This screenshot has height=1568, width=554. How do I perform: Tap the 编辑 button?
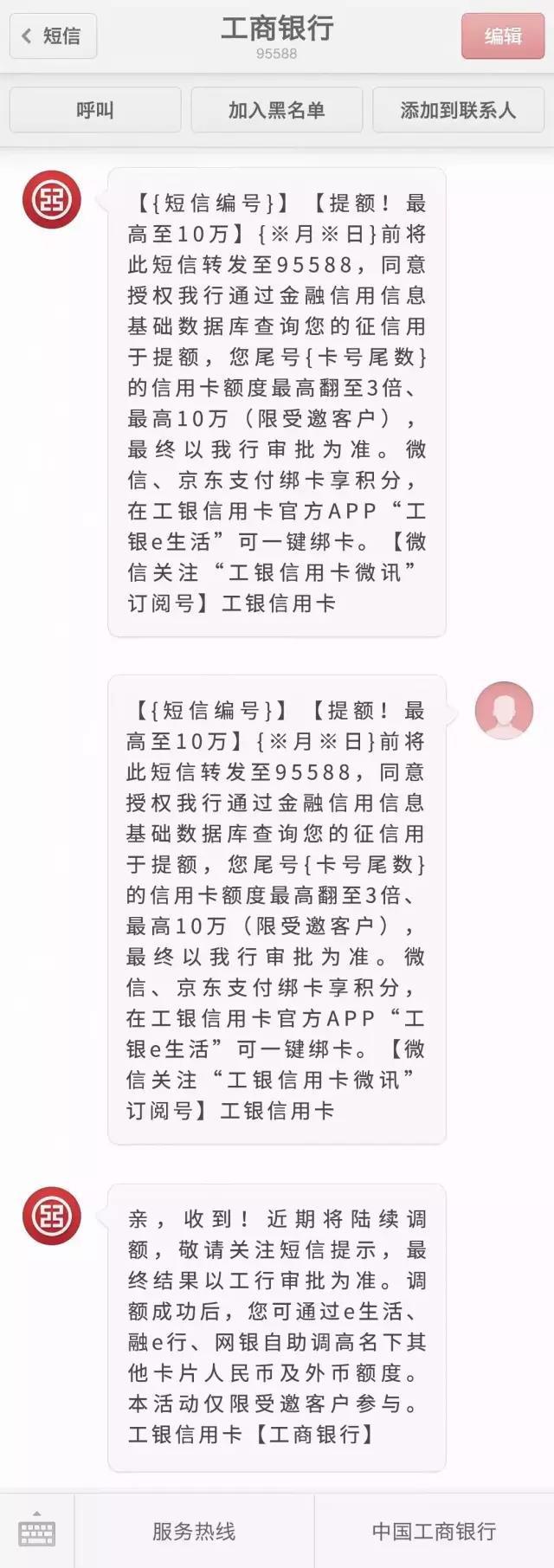[x=503, y=35]
